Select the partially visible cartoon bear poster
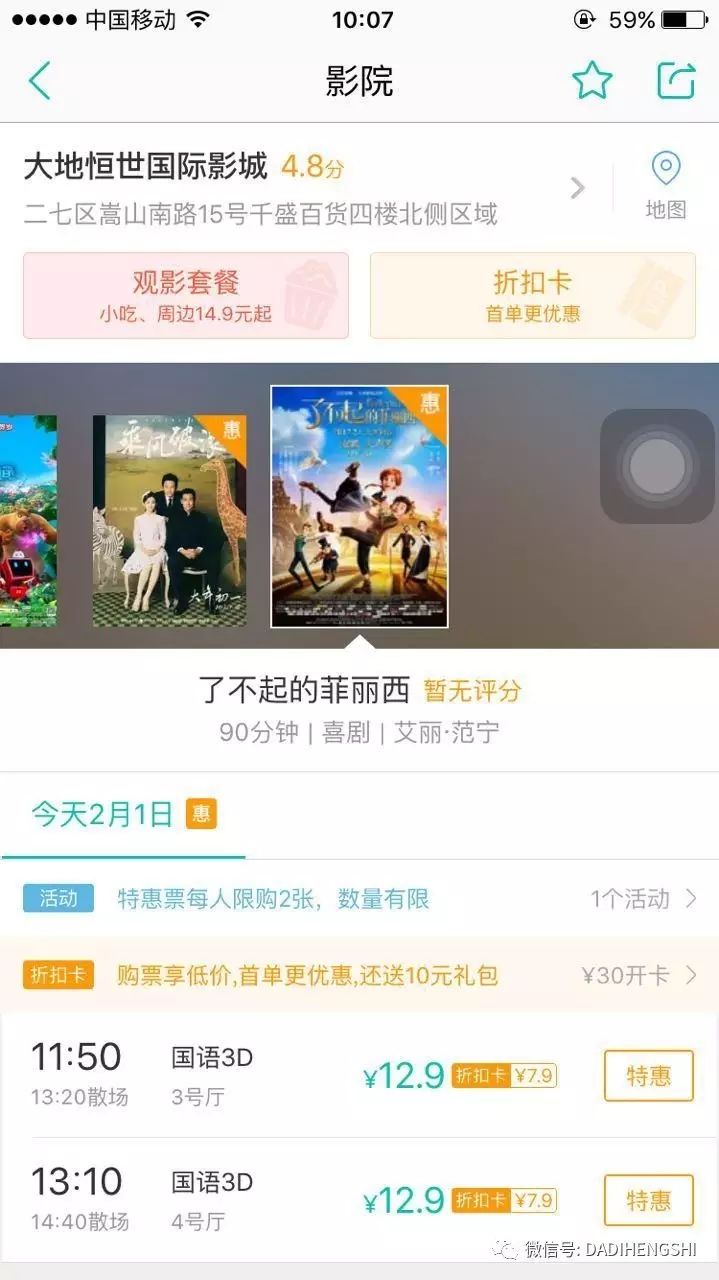The width and height of the screenshot is (719, 1280). (28, 521)
